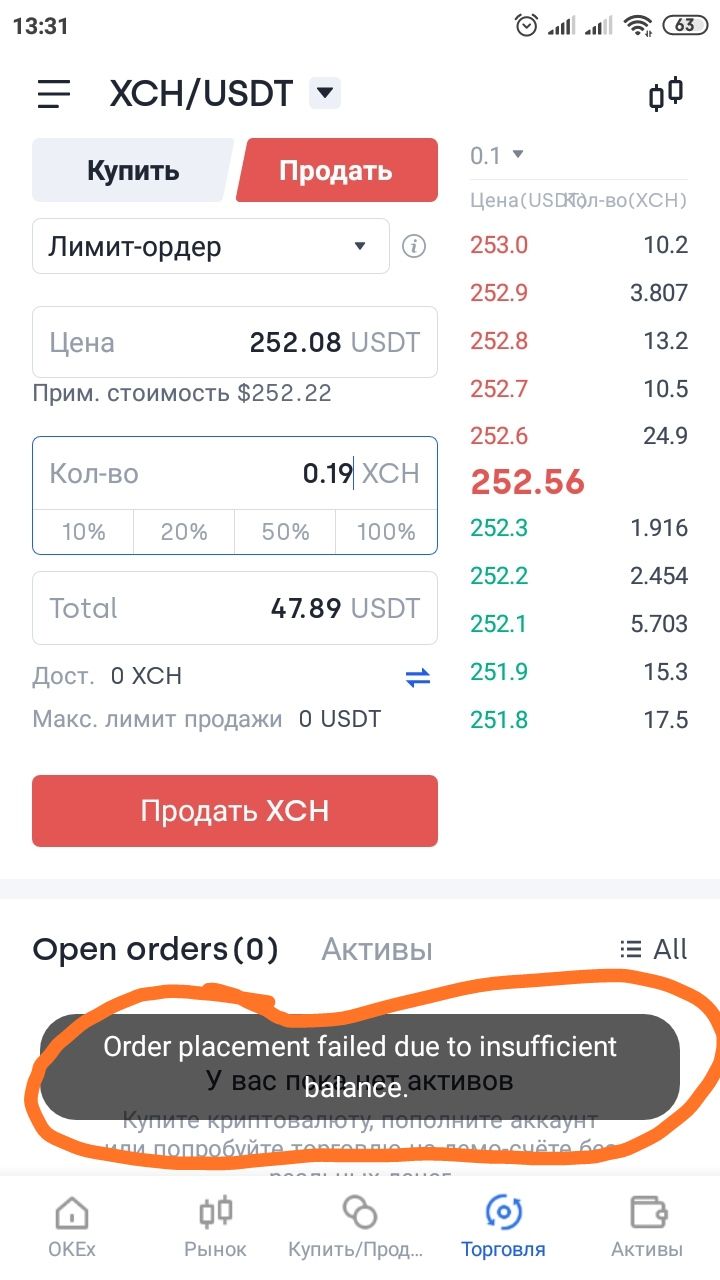Screen dimensions: 720x1280
Task: Open the candlestick chart icon
Action: (x=666, y=94)
